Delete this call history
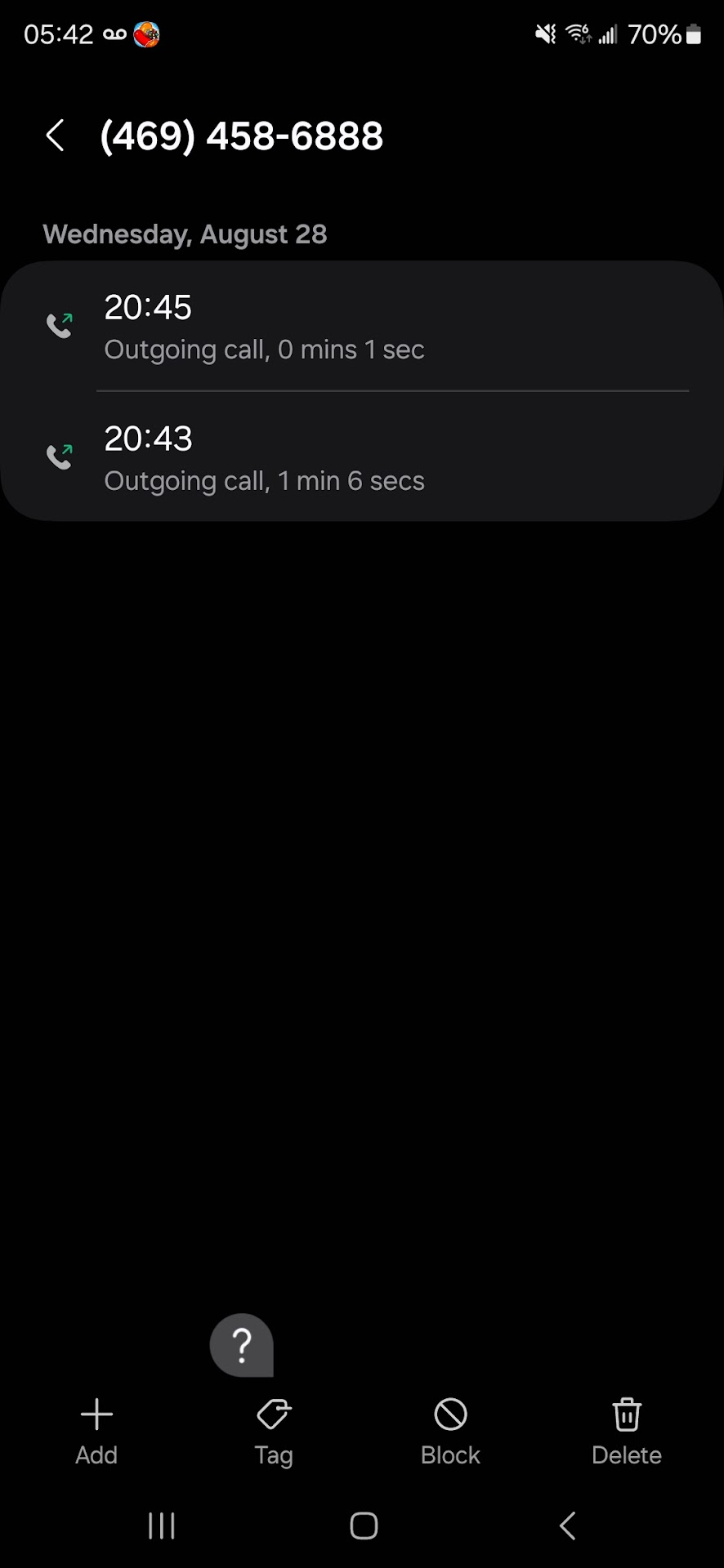The width and height of the screenshot is (724, 1568). pos(626,1429)
